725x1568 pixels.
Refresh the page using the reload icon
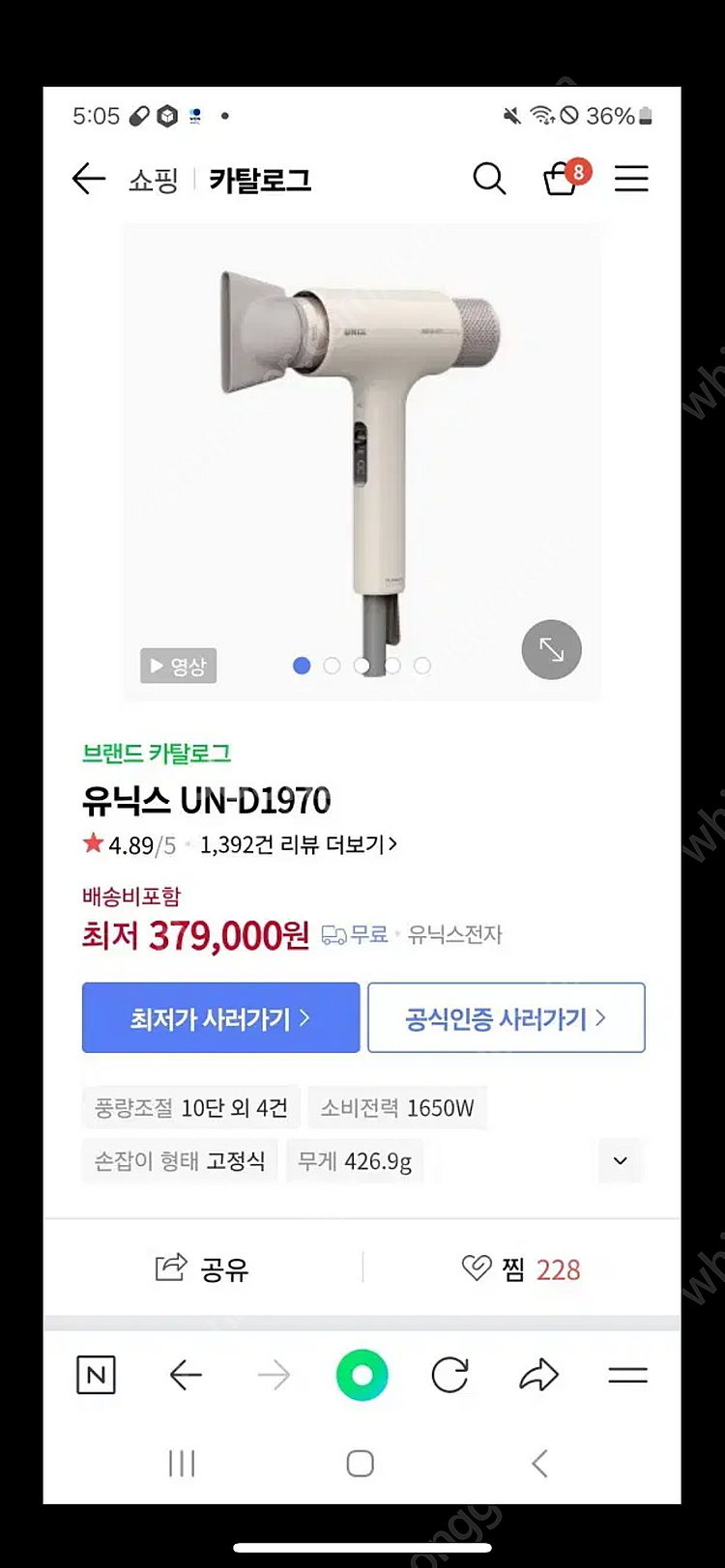[x=450, y=1375]
